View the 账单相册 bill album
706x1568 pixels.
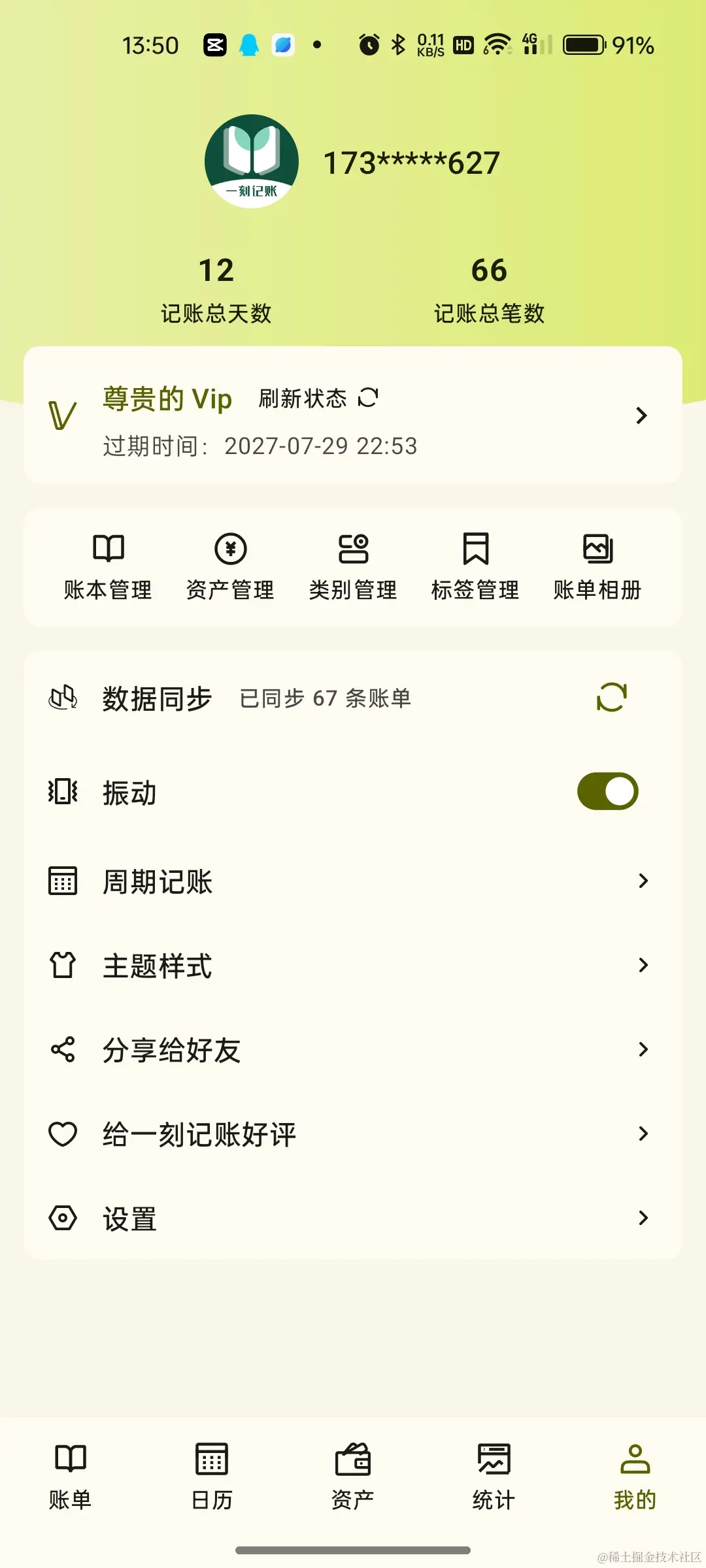[597, 566]
